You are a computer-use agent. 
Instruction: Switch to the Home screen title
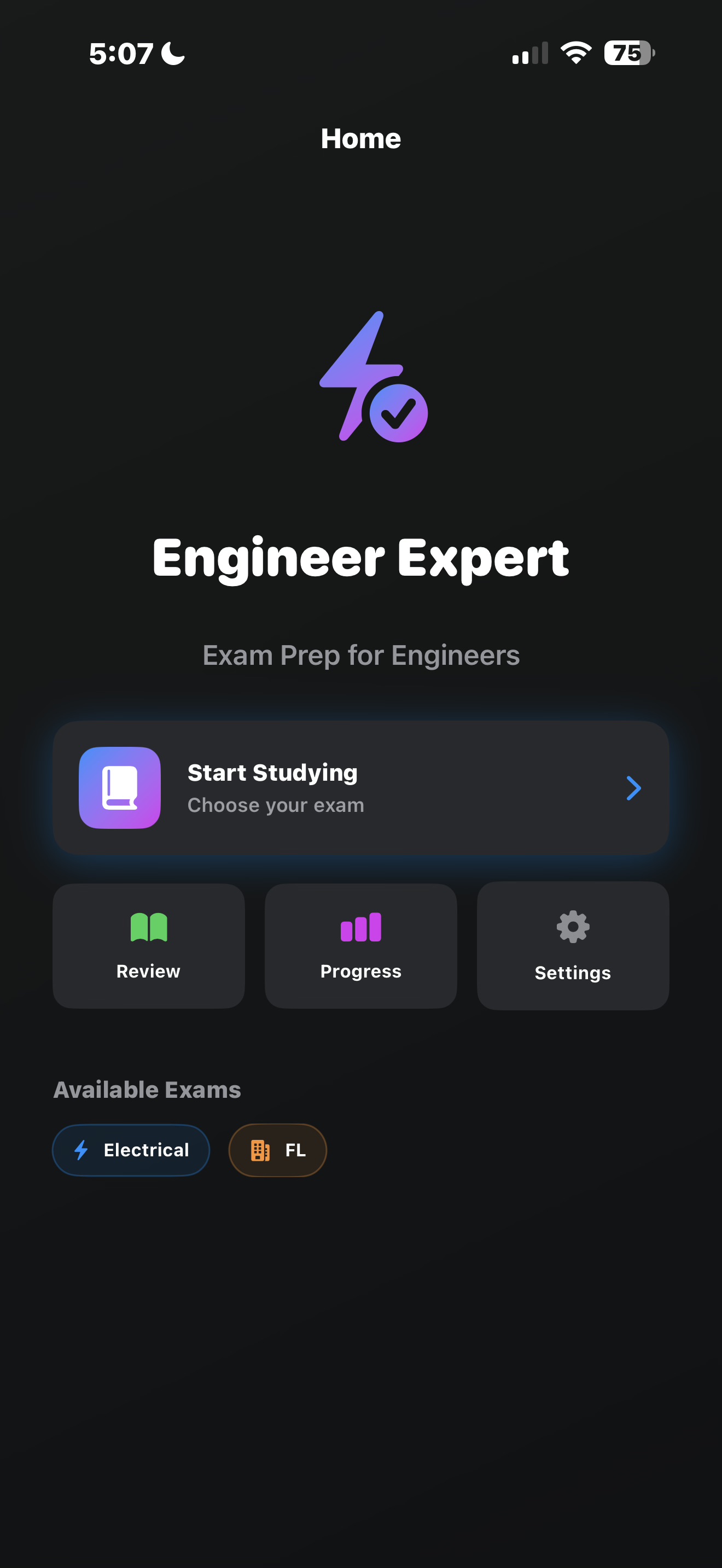pos(360,139)
